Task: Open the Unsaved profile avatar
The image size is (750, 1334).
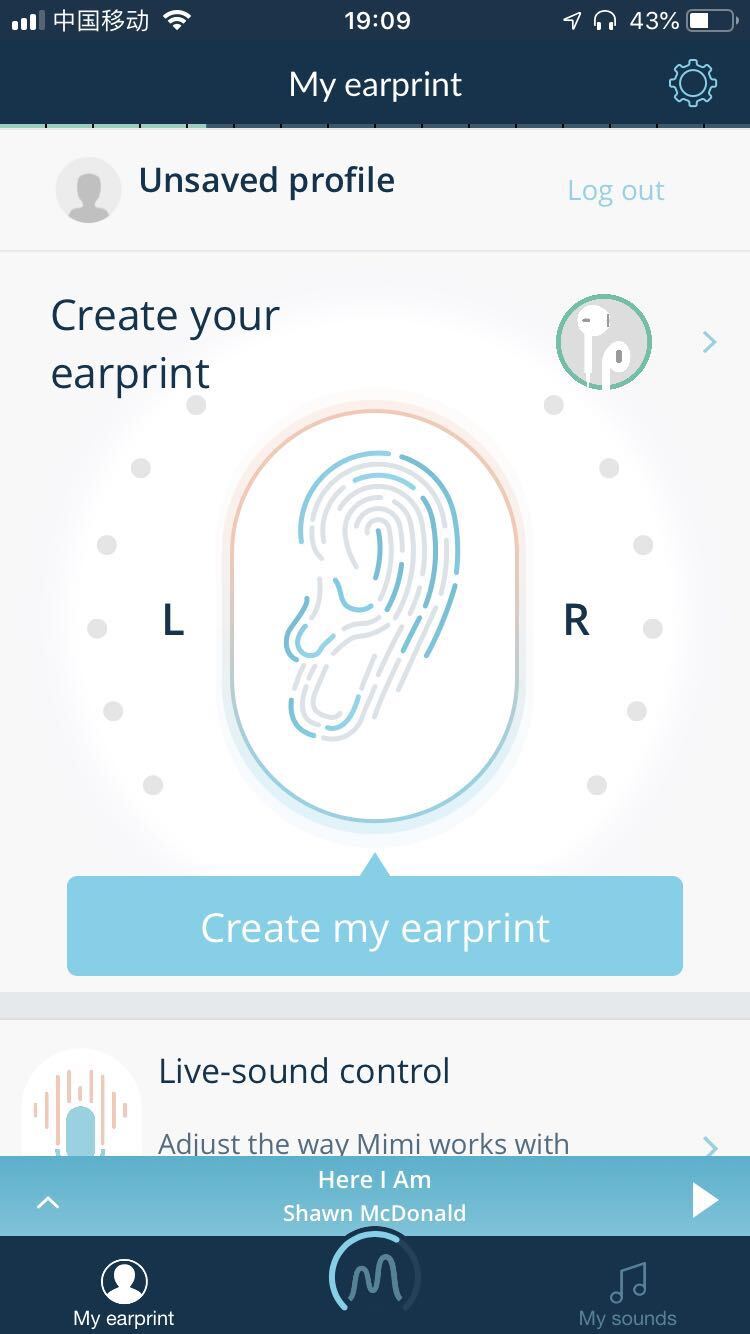Action: tap(88, 190)
